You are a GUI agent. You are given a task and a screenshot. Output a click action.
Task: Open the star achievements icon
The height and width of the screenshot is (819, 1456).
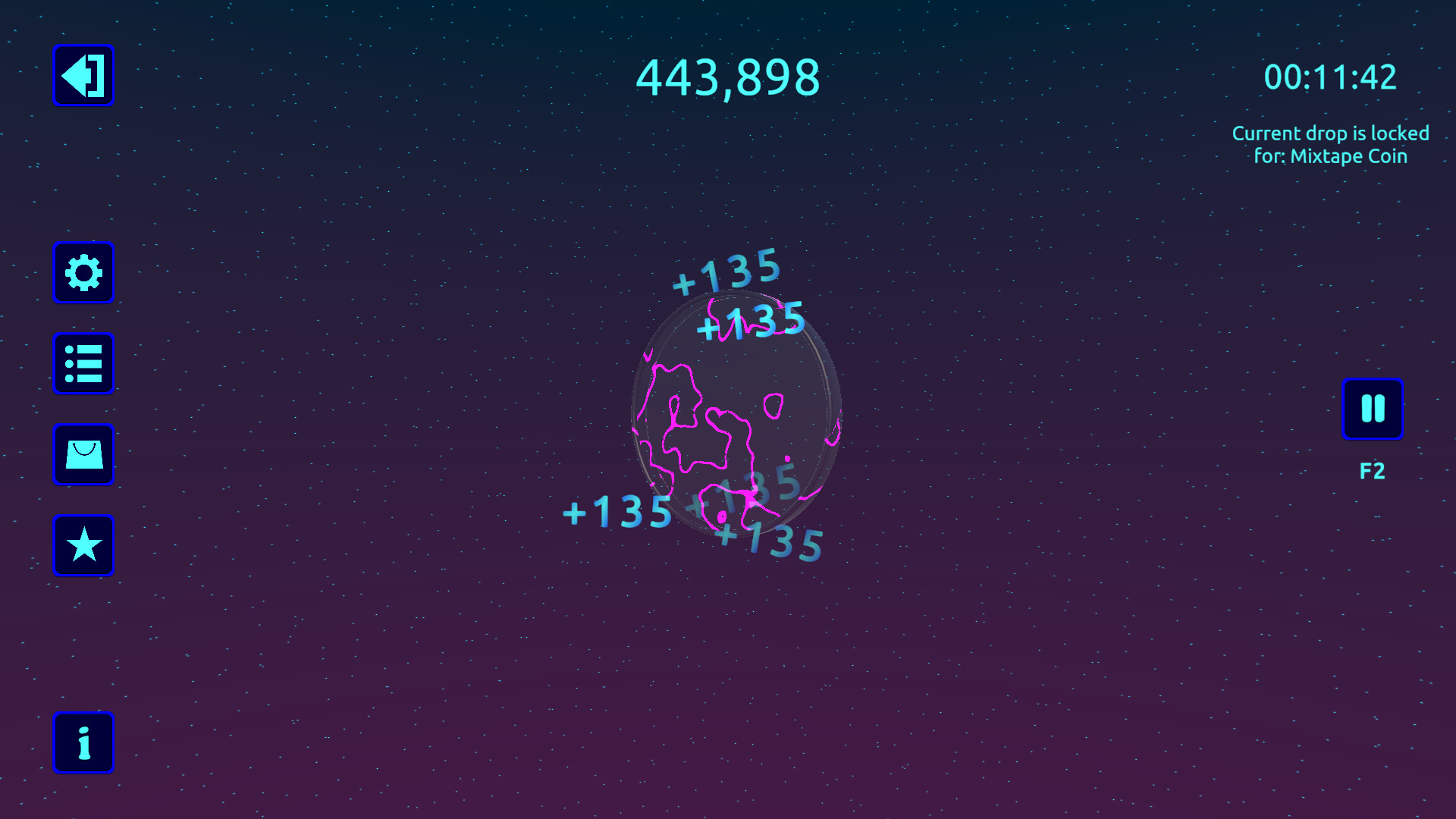83,545
